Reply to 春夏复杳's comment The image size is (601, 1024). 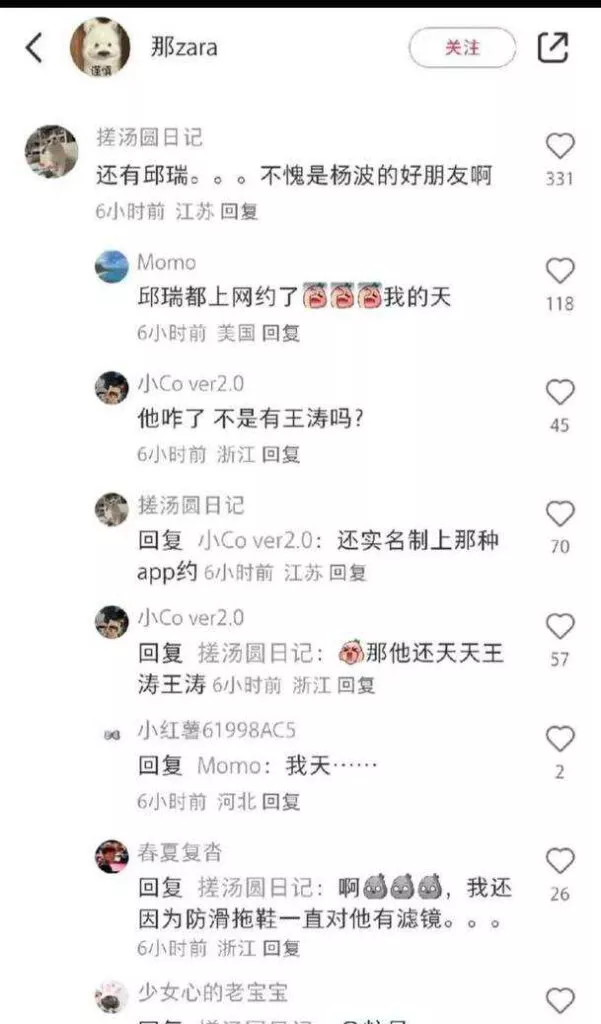(281, 947)
